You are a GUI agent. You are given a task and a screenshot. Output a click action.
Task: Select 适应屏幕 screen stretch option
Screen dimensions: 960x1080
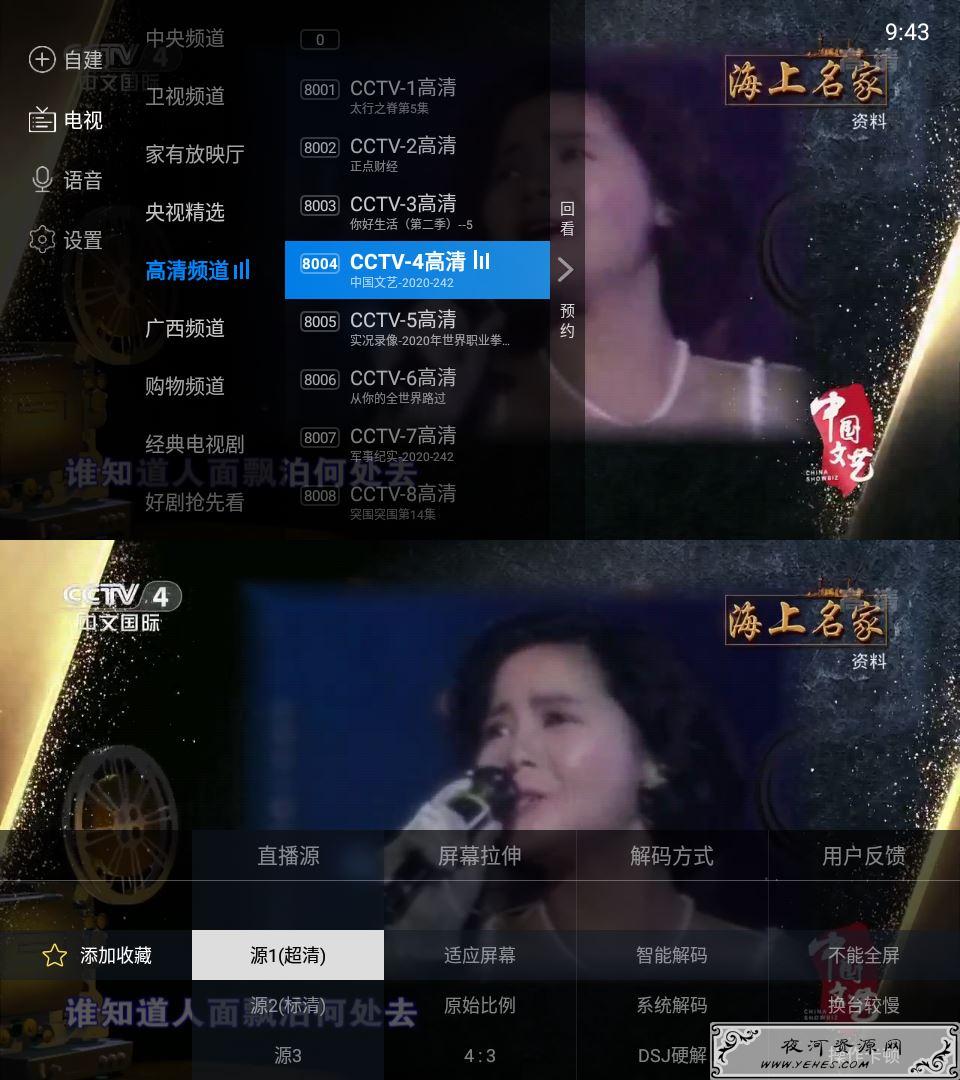pos(480,956)
